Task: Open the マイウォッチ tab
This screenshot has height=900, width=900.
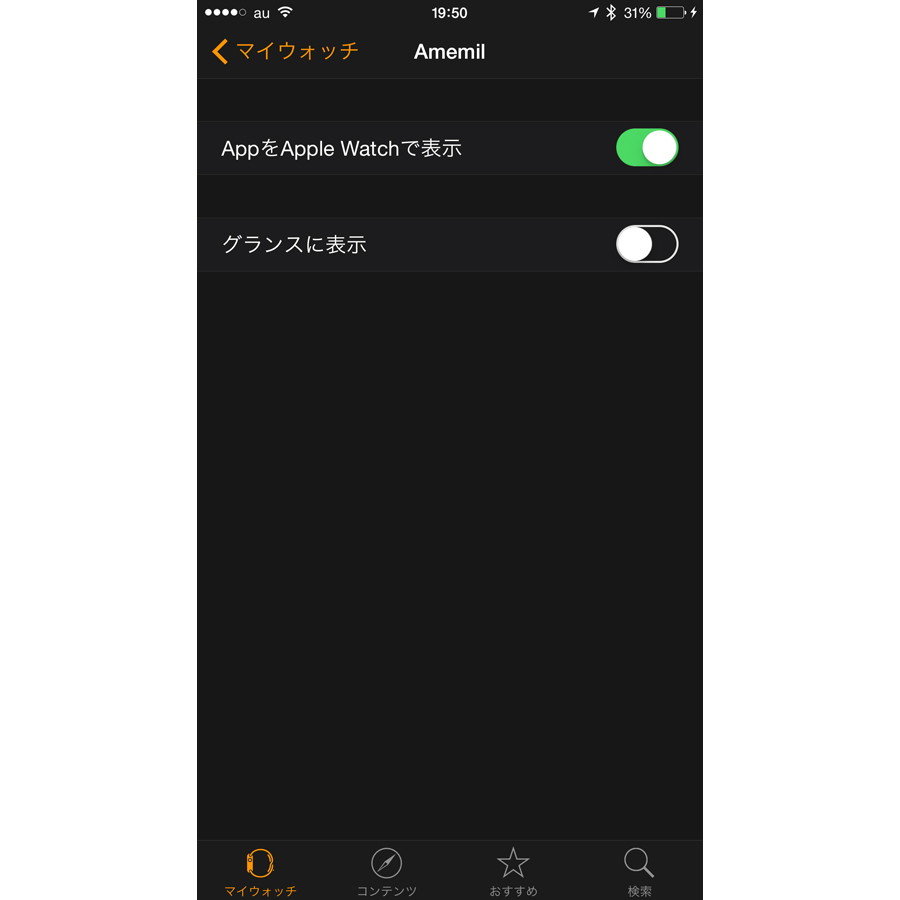Action: [x=260, y=870]
